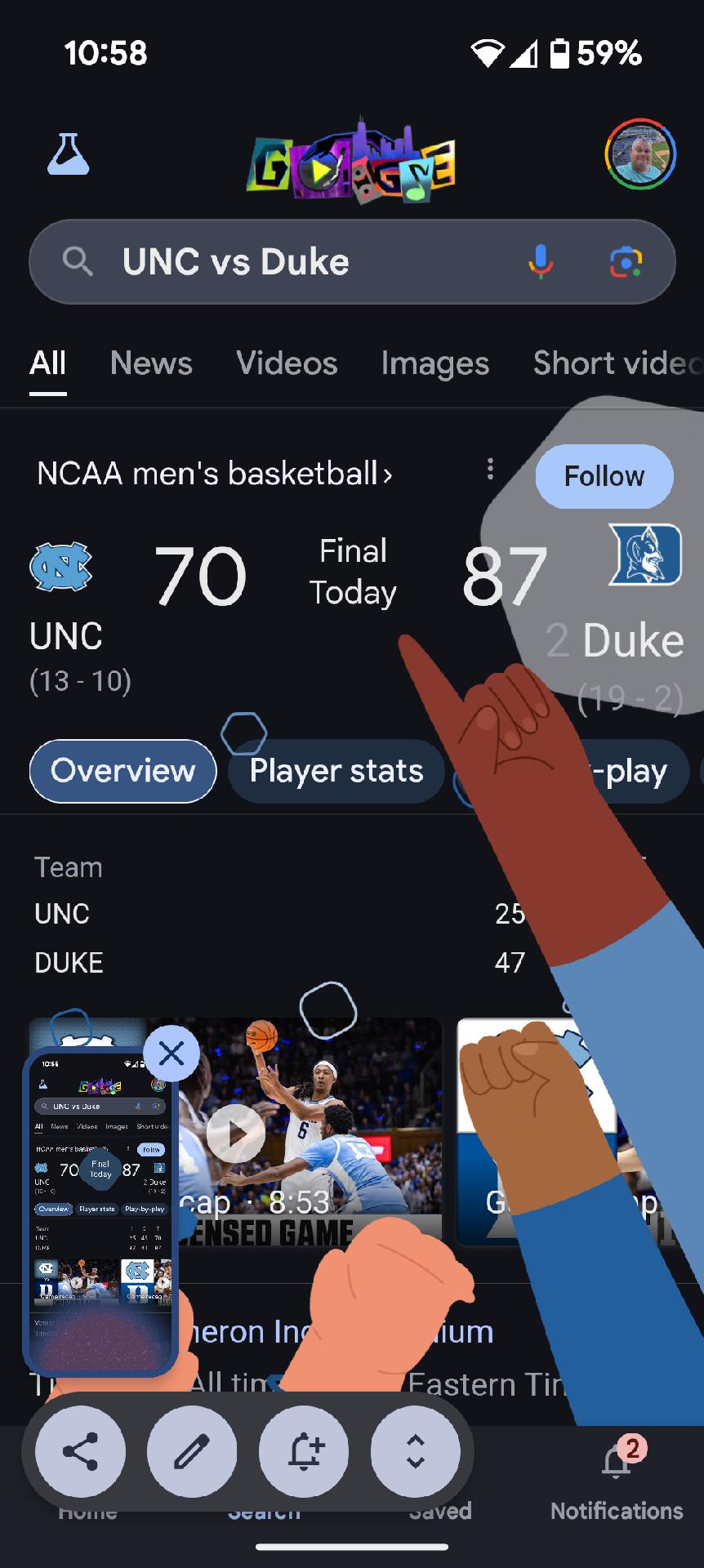This screenshot has width=704, height=1568.
Task: Select the Overview chip
Action: (x=123, y=771)
